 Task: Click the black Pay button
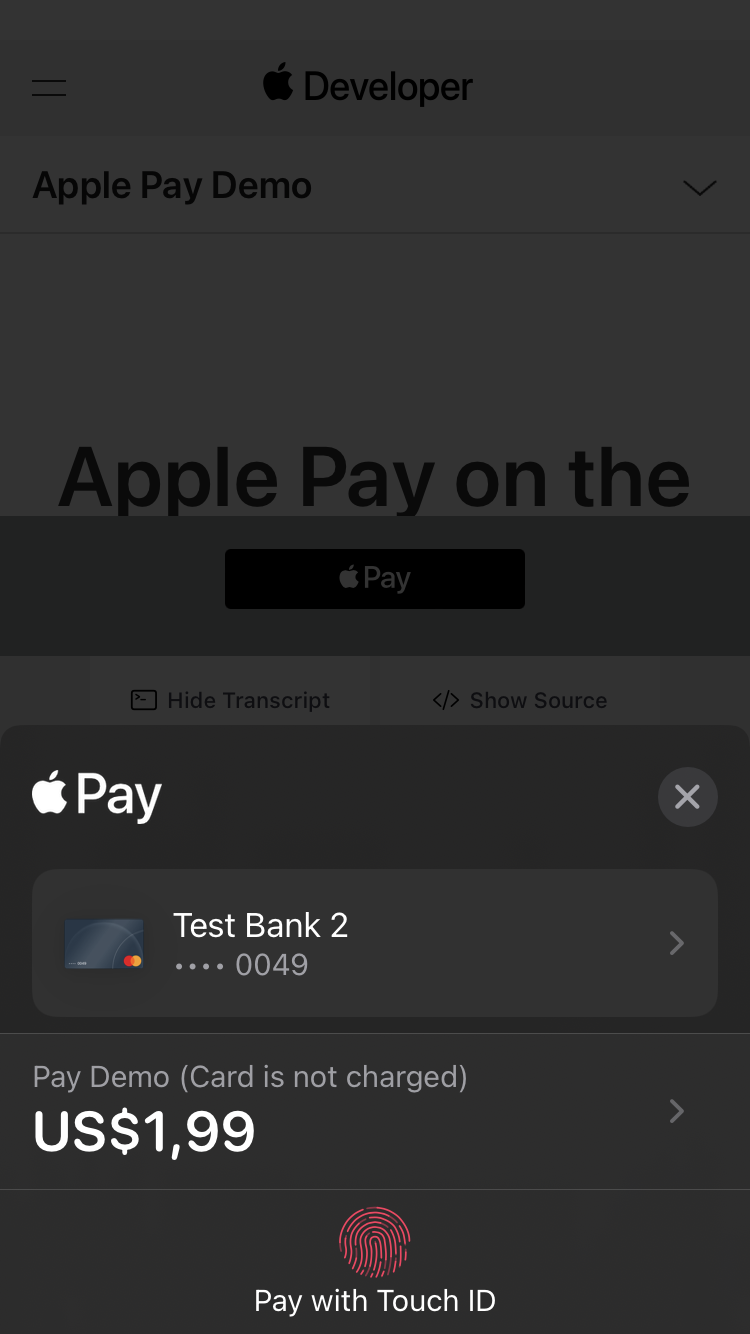point(374,578)
